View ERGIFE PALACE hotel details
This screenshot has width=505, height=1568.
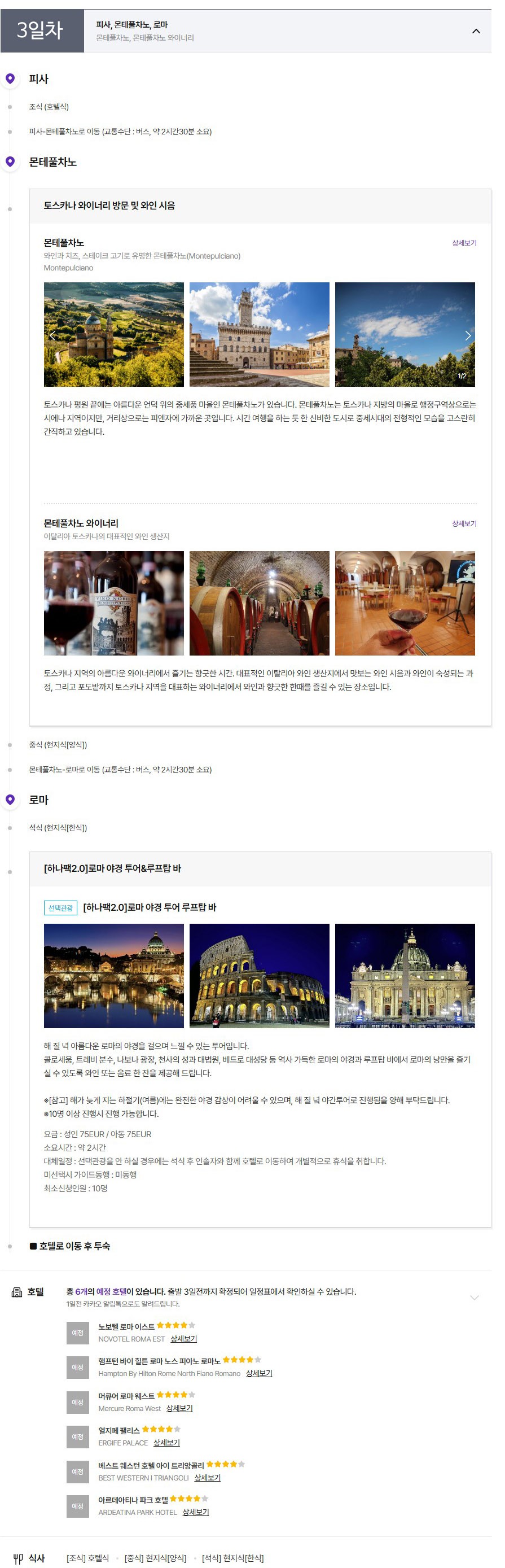166,1443
